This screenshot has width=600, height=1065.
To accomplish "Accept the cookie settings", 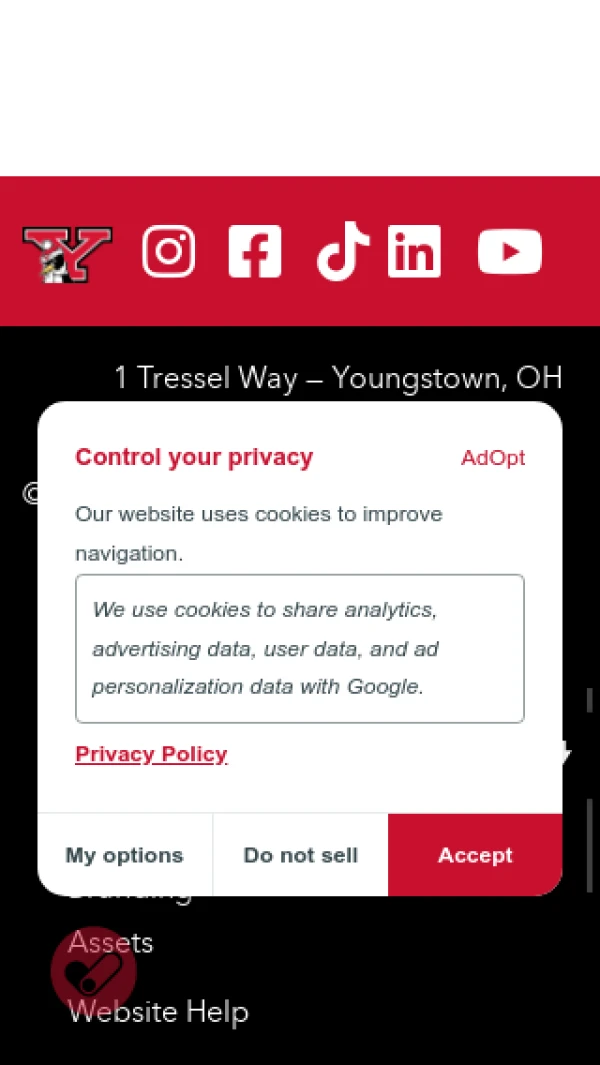I will point(475,855).
